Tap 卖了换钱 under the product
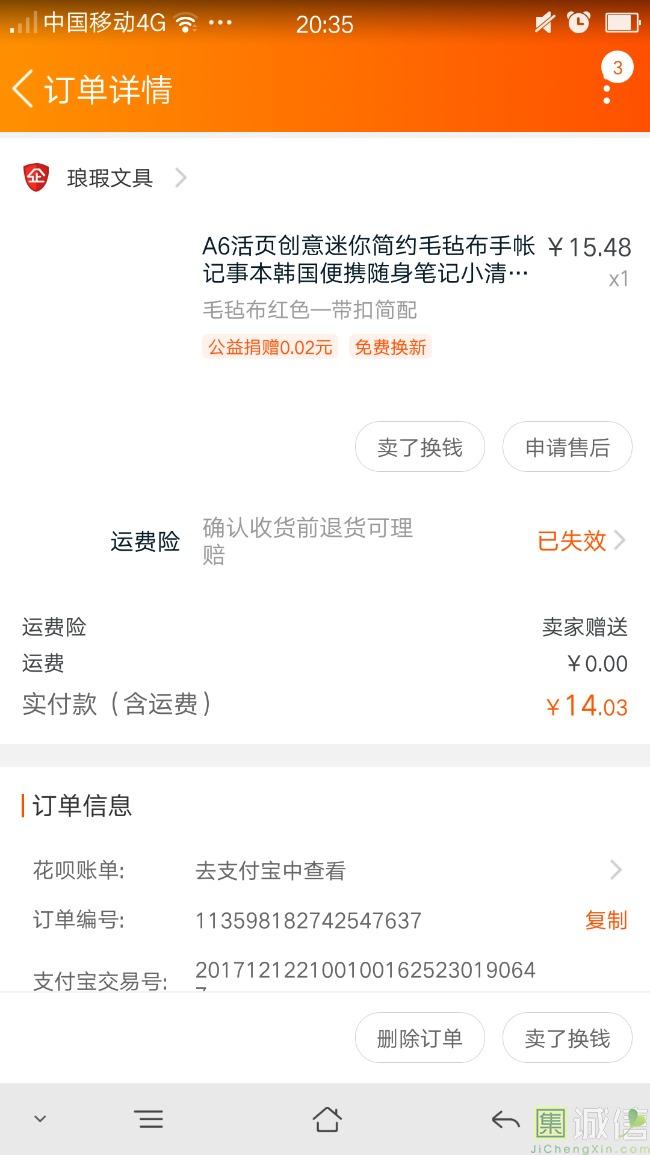650x1155 pixels. pos(419,448)
